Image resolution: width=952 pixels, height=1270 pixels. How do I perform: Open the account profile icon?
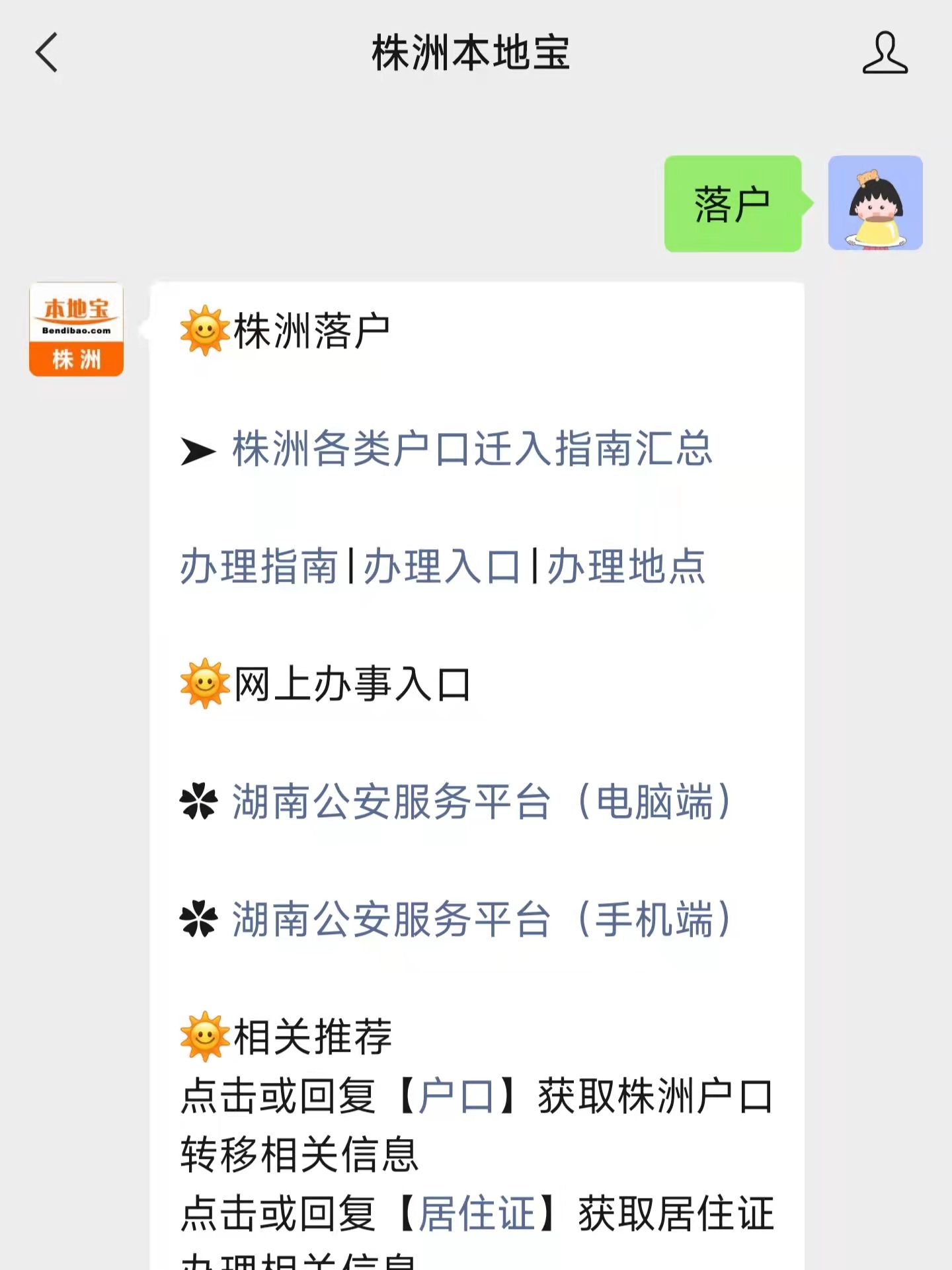(885, 53)
